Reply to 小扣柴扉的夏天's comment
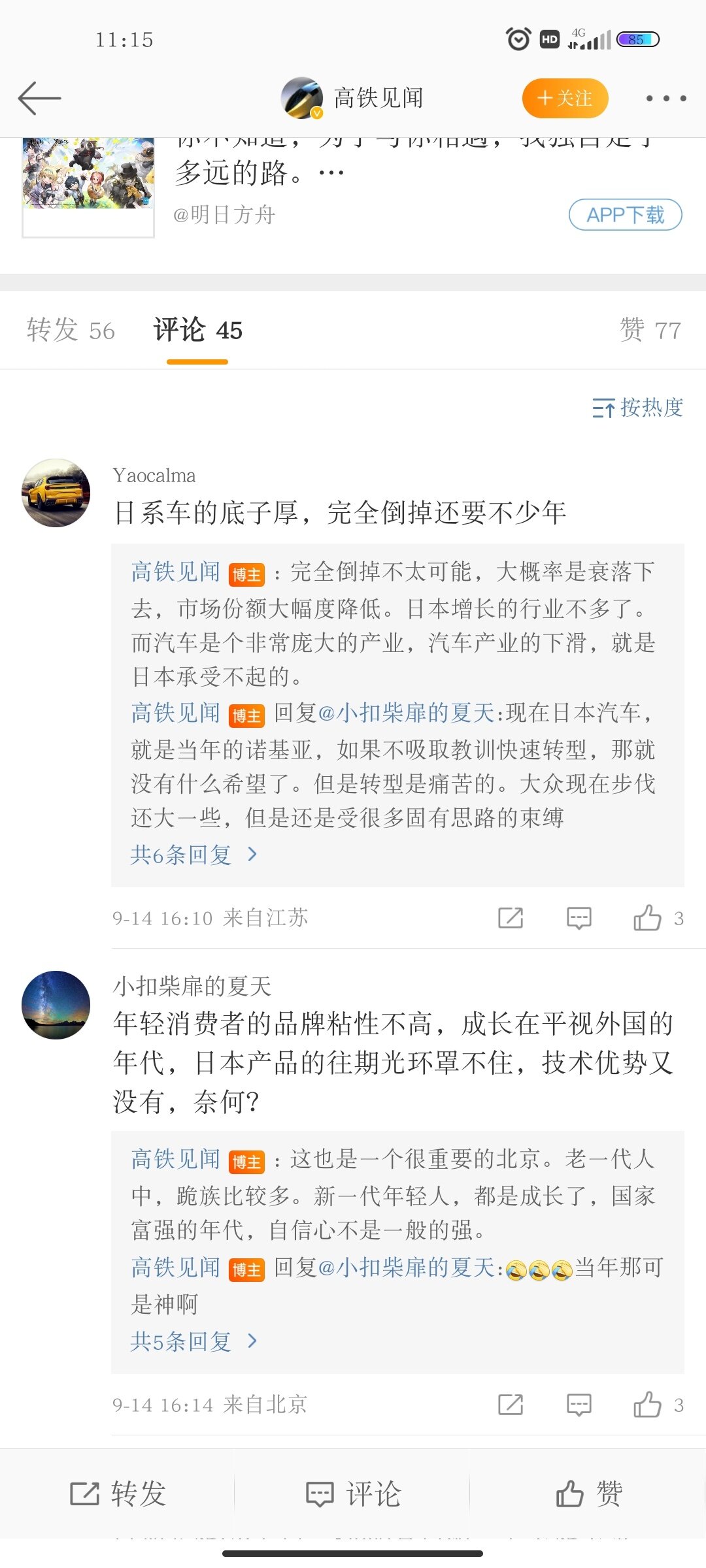Viewport: 706px width, 1568px height. coord(579,1405)
